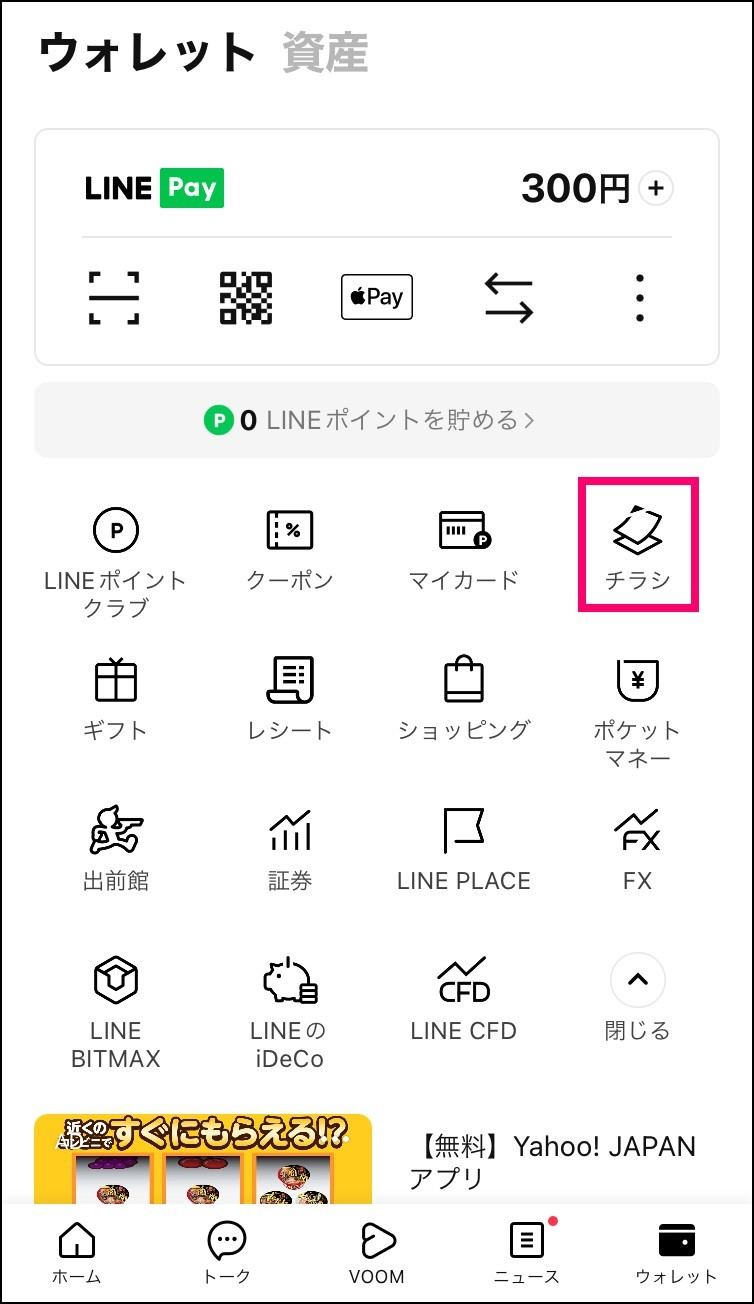Open ギフト

(x=116, y=698)
